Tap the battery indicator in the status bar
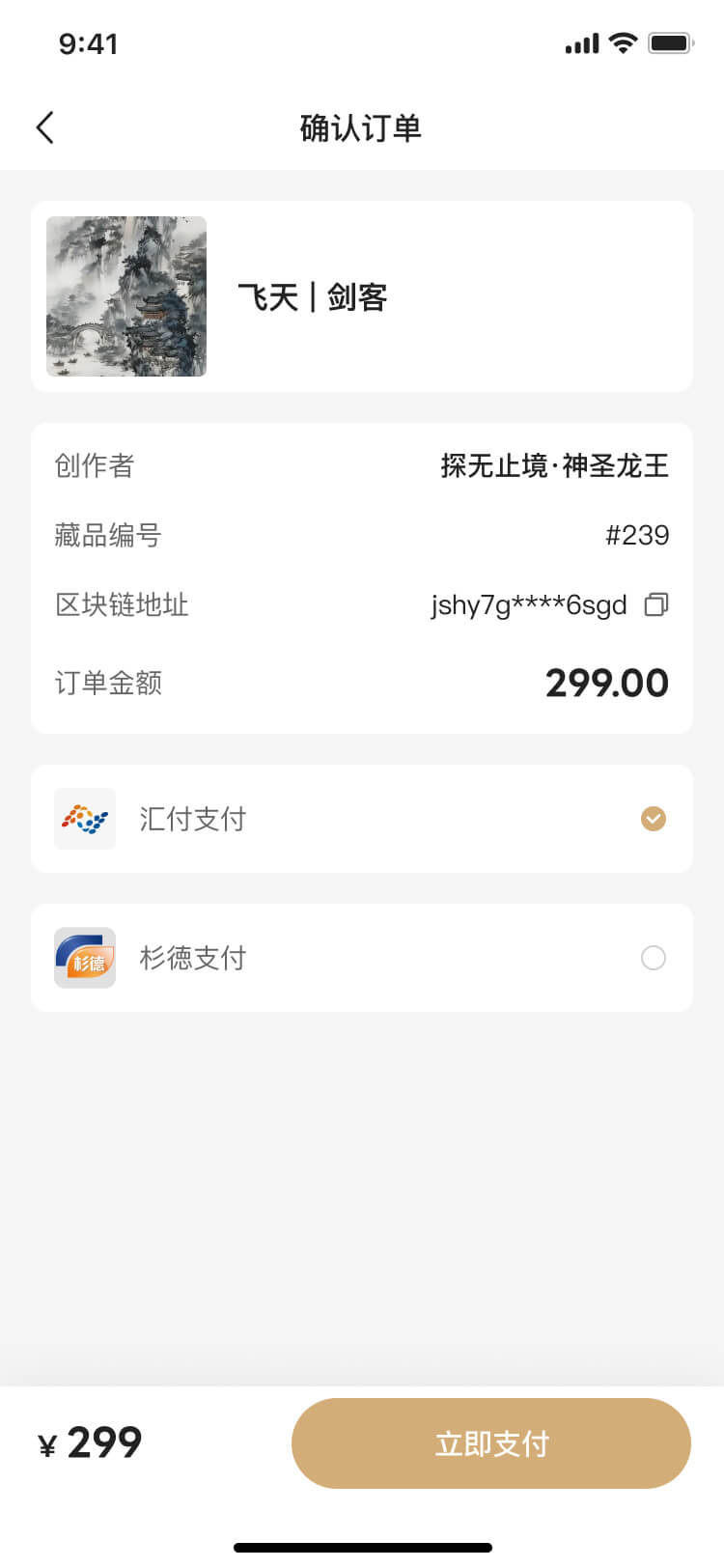This screenshot has width=724, height=1568. 673,42
